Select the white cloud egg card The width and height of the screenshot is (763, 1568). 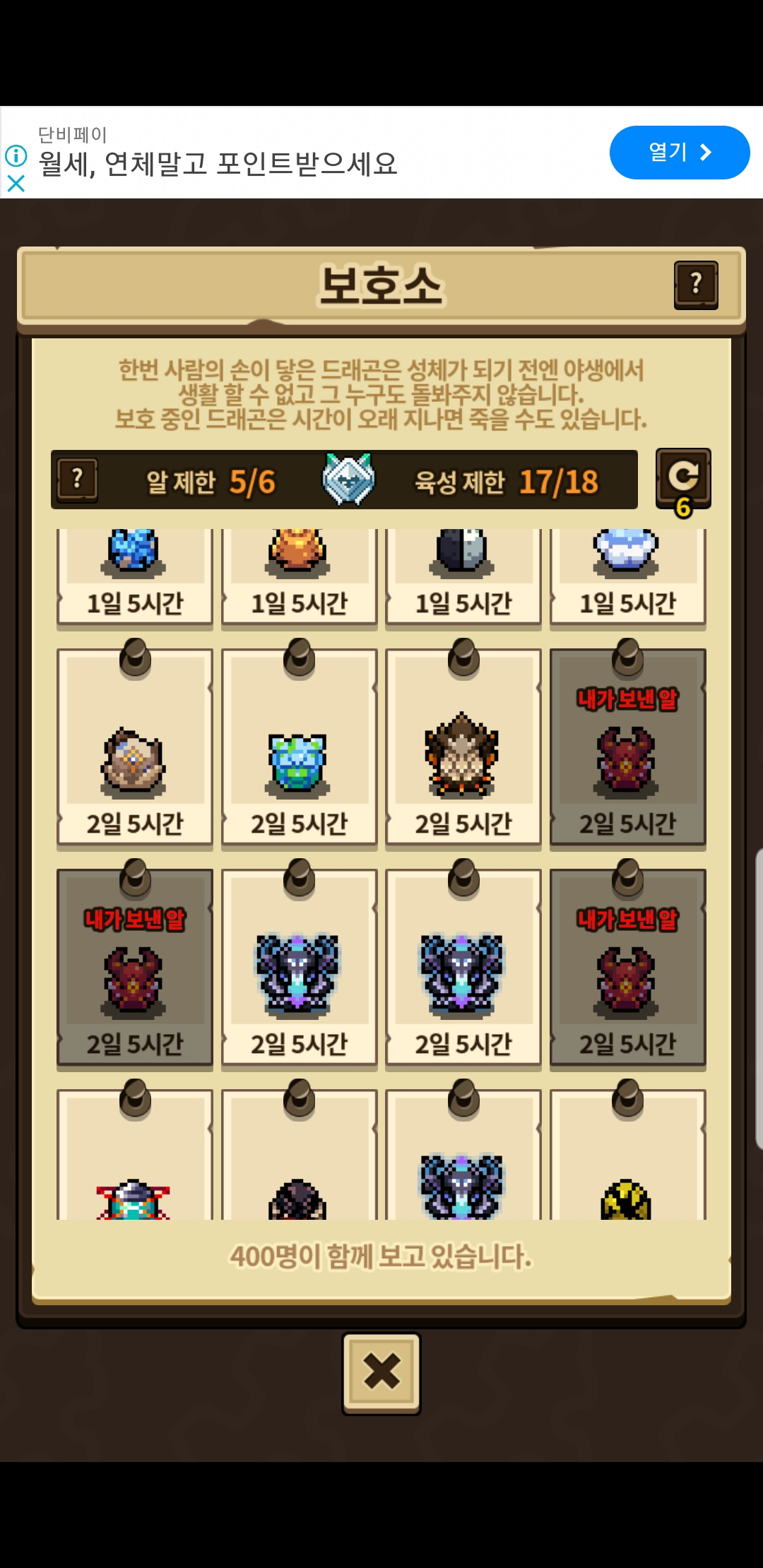[x=627, y=576]
